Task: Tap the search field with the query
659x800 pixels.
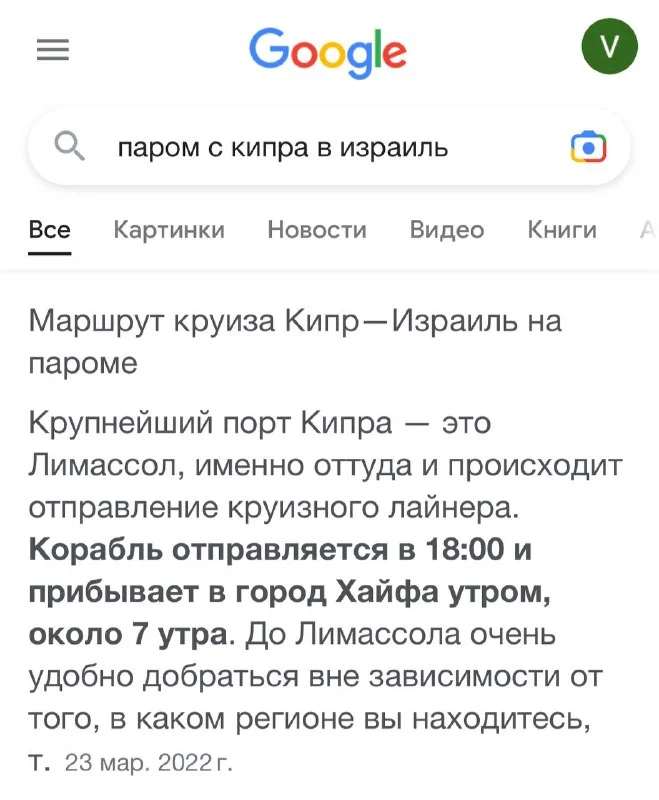Action: tap(300, 149)
